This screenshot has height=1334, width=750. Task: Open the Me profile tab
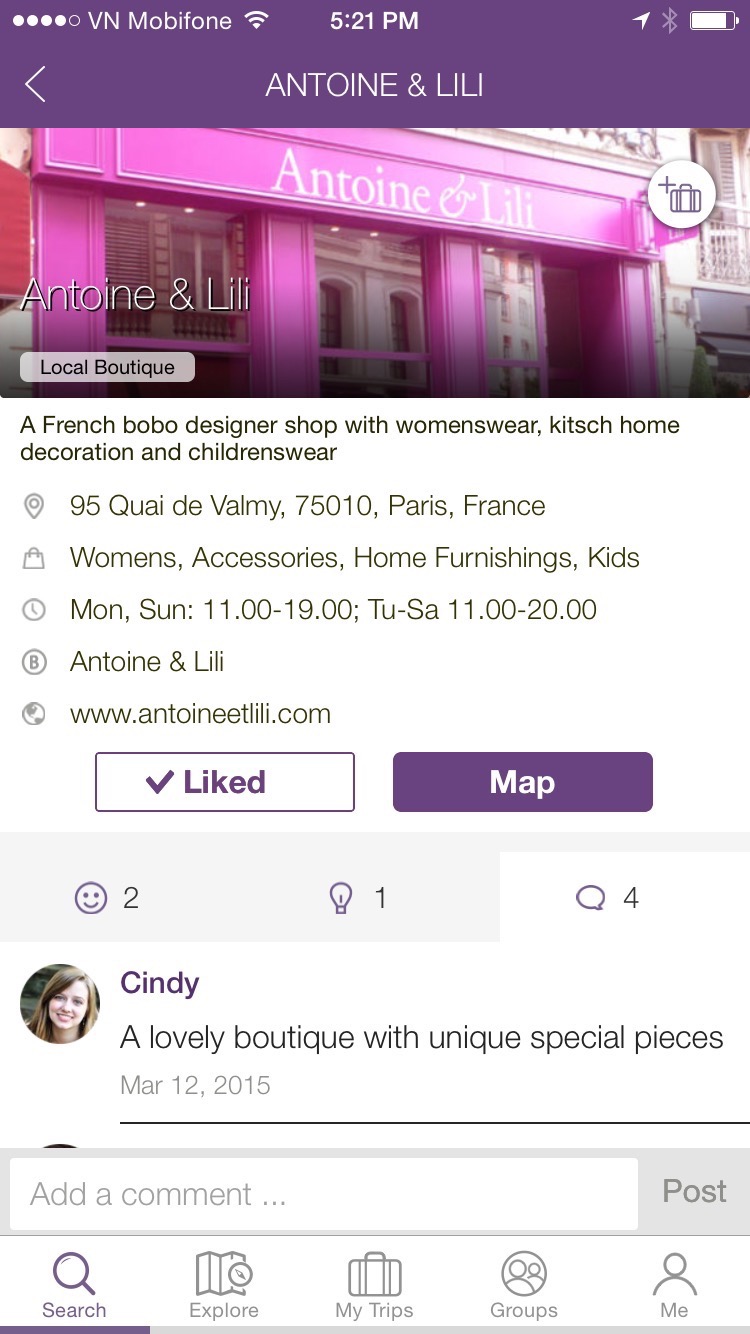point(674,1285)
